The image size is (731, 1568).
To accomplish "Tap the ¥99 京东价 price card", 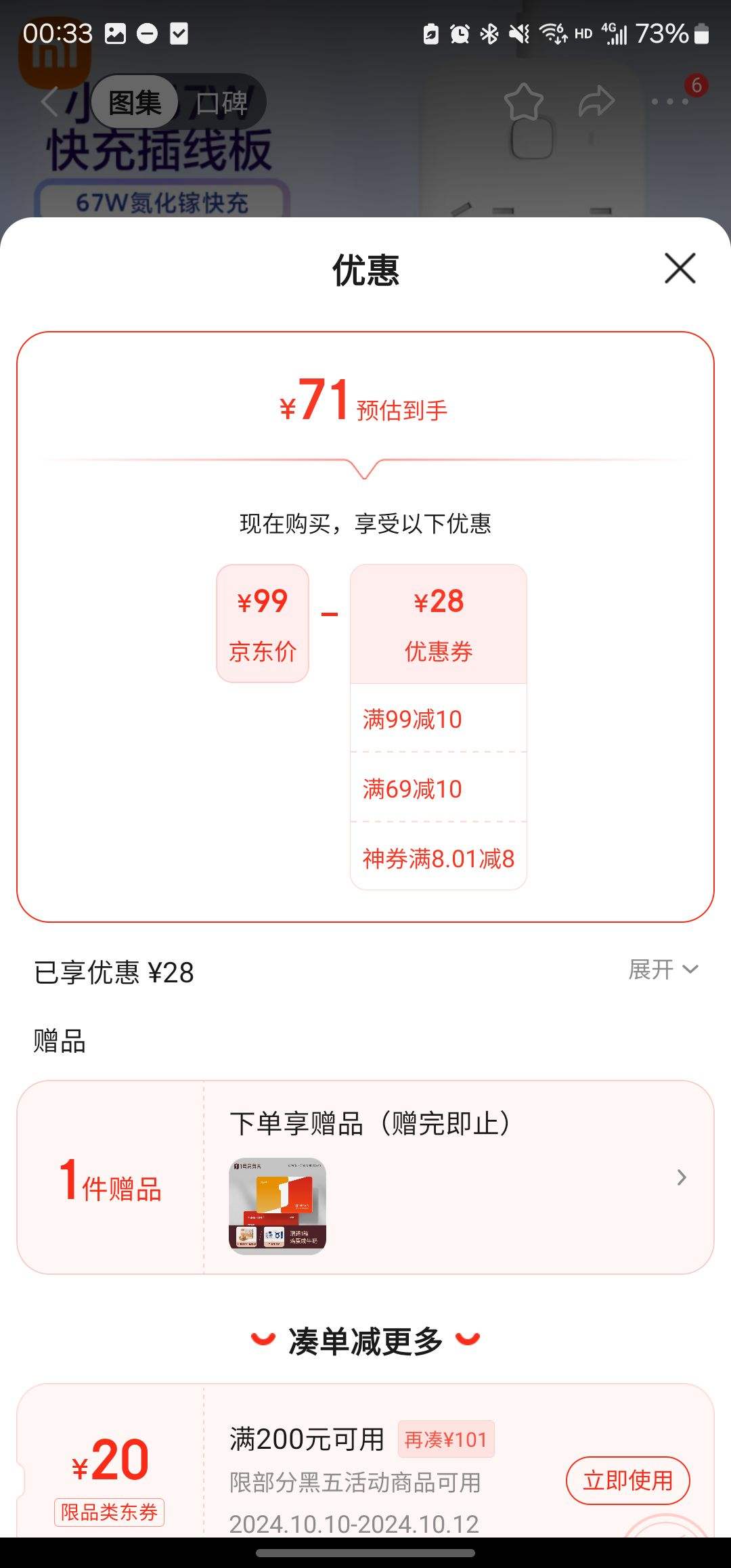I will click(262, 622).
